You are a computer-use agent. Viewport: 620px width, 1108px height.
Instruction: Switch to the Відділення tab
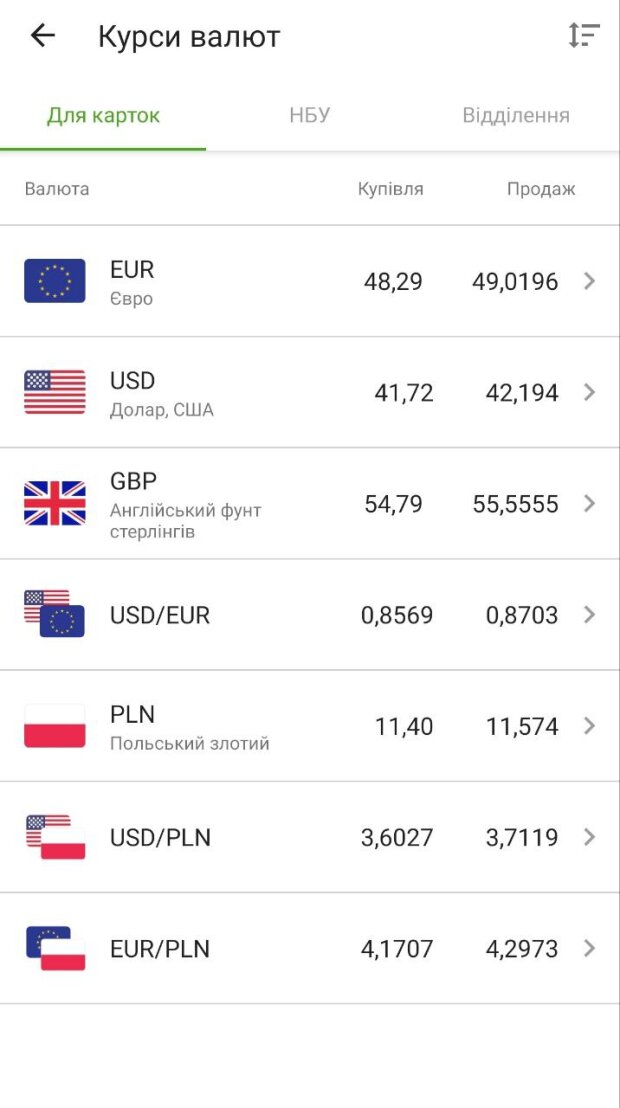coord(515,115)
